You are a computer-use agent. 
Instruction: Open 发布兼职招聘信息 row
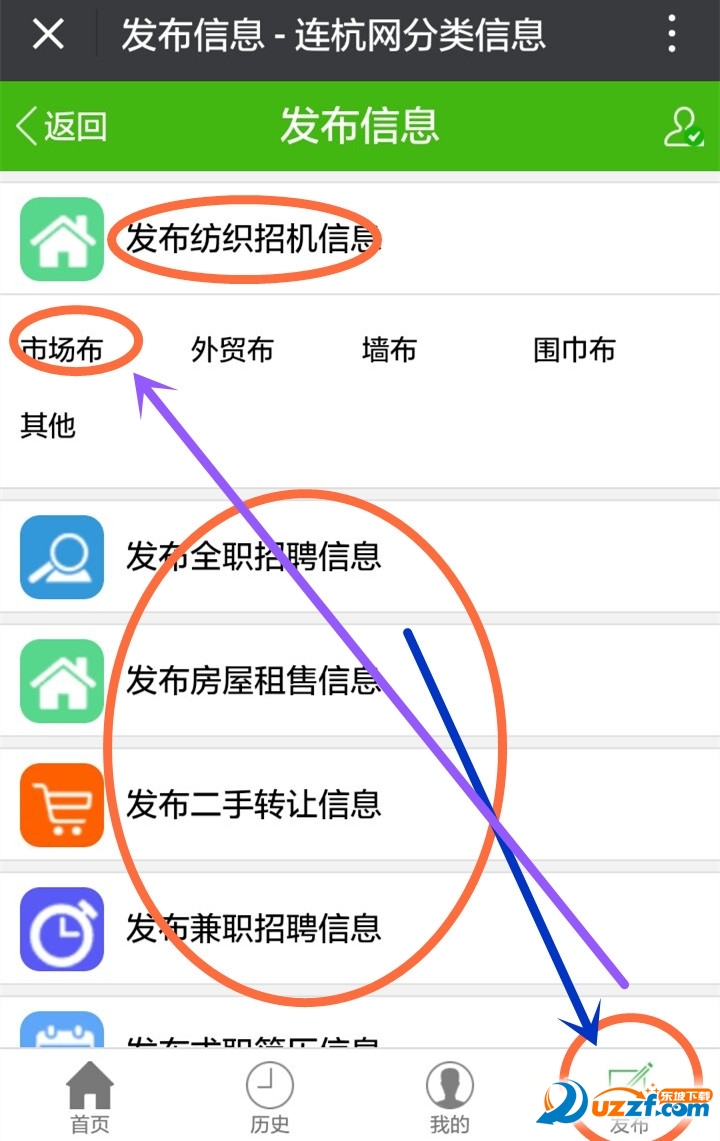(253, 928)
